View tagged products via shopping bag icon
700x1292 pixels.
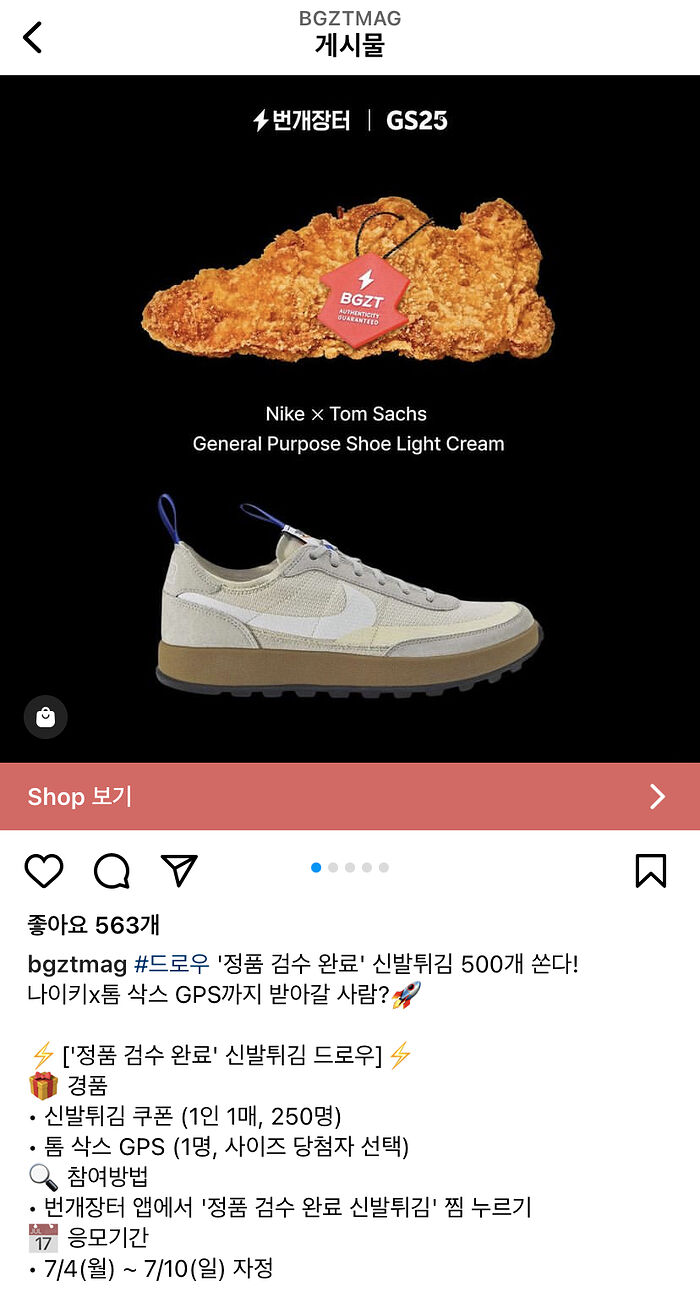pos(46,717)
